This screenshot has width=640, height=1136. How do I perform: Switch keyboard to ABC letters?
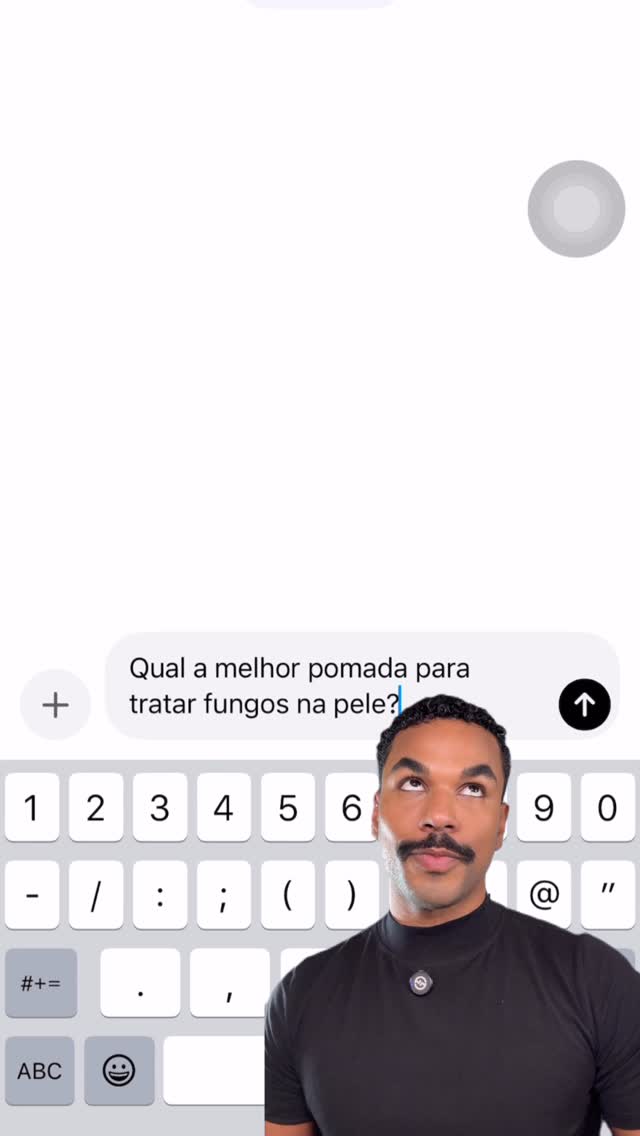pyautogui.click(x=40, y=1071)
